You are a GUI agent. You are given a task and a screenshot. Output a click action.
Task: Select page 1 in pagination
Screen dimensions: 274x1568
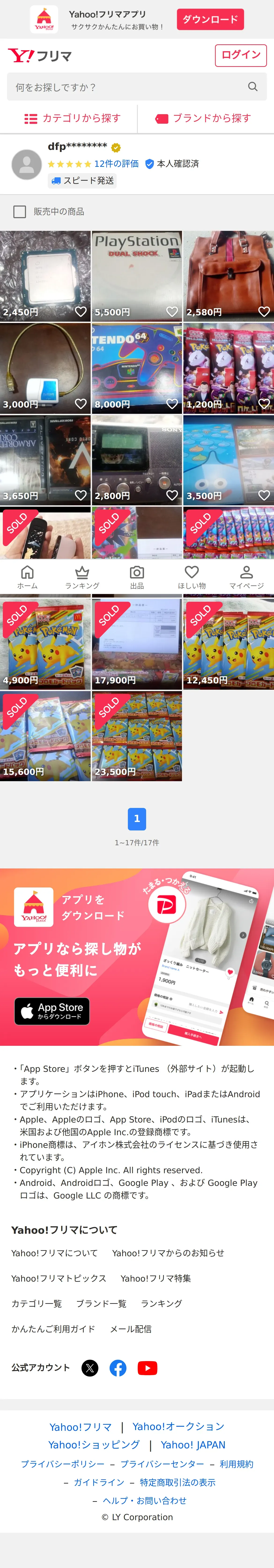pos(137,819)
